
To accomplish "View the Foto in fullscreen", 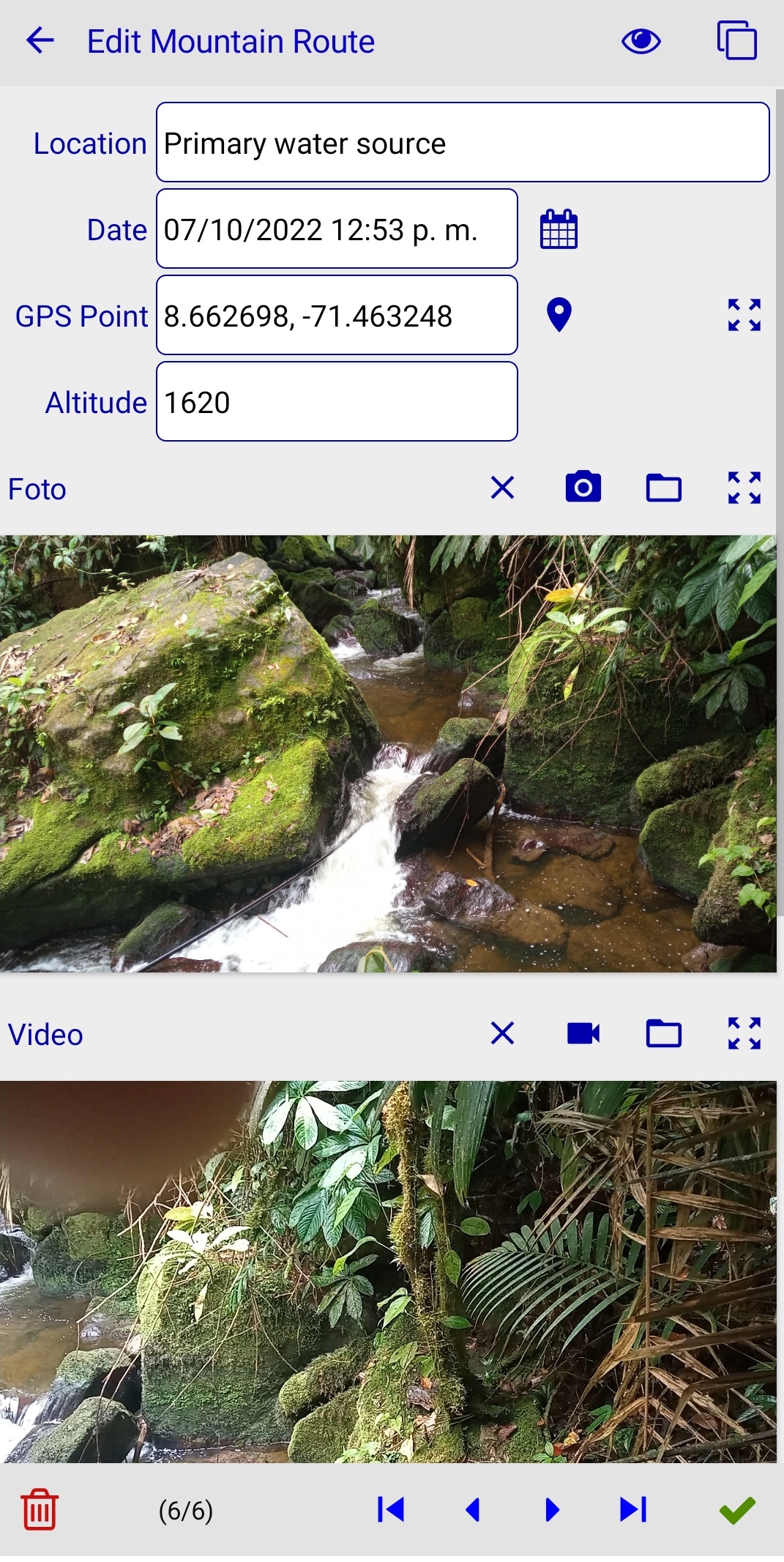I will pyautogui.click(x=744, y=488).
